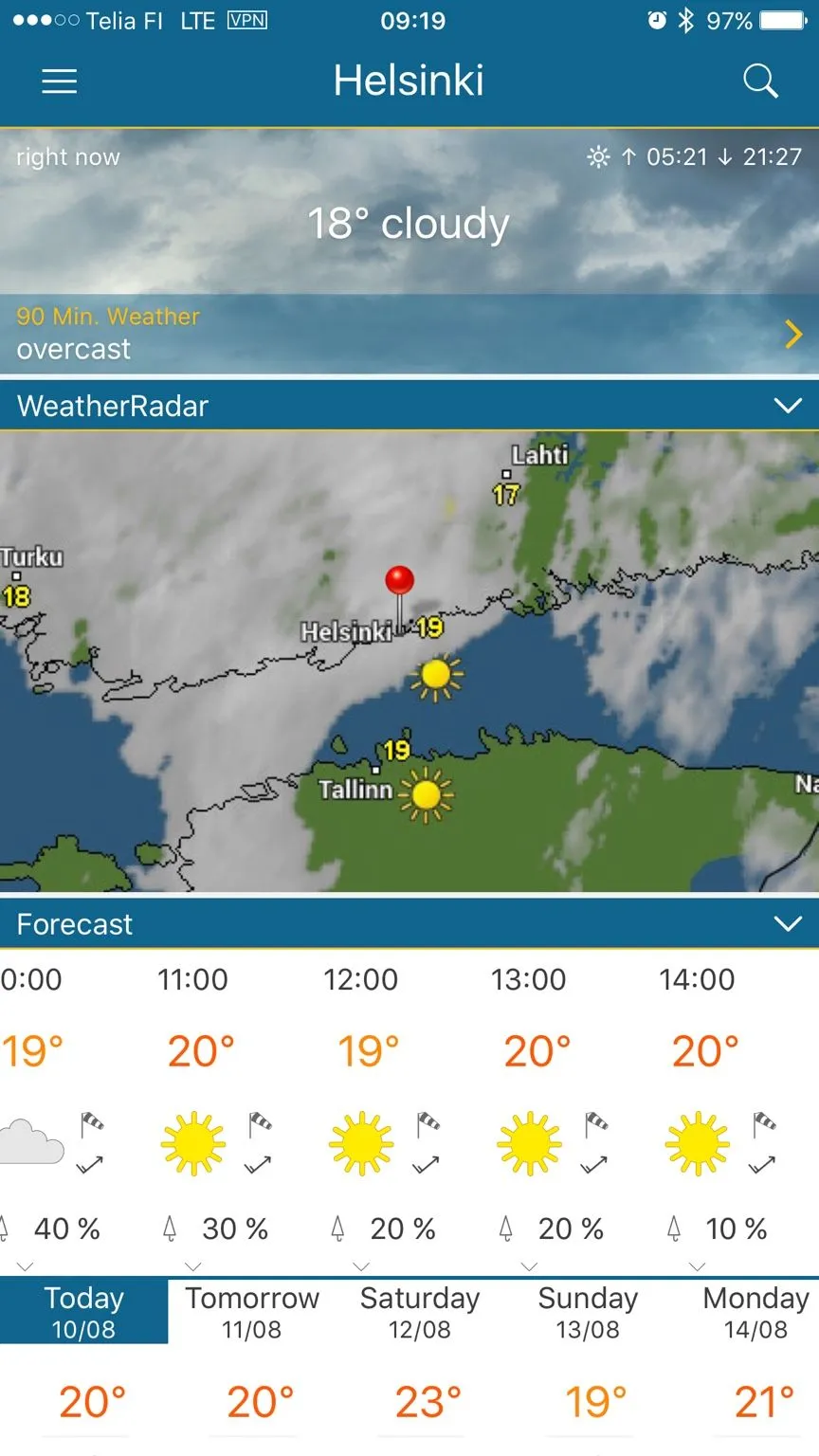Expand the 14:00 hourly forecast details
This screenshot has width=819, height=1456.
(698, 1265)
